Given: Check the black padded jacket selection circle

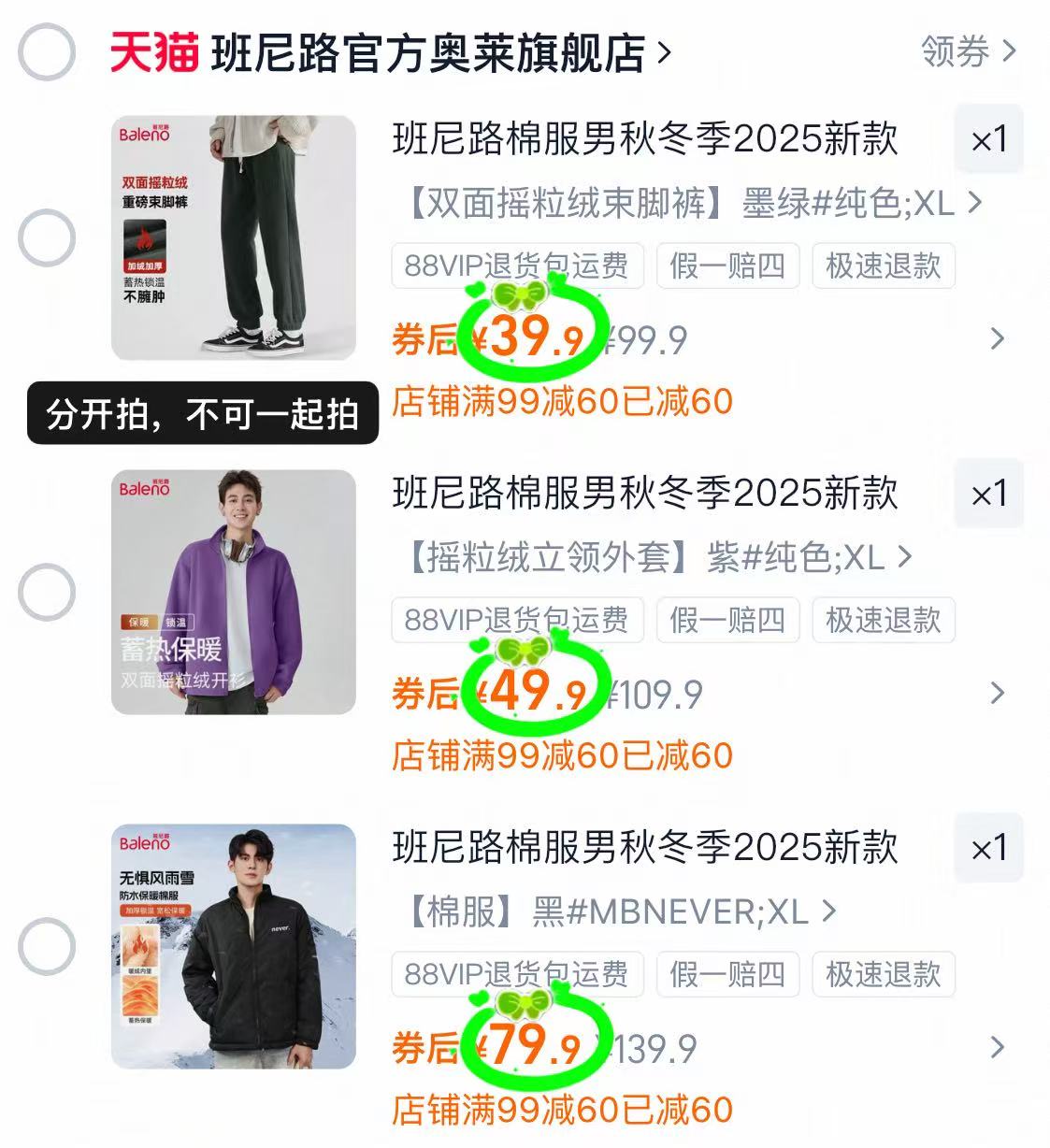Looking at the screenshot, I should [47, 944].
